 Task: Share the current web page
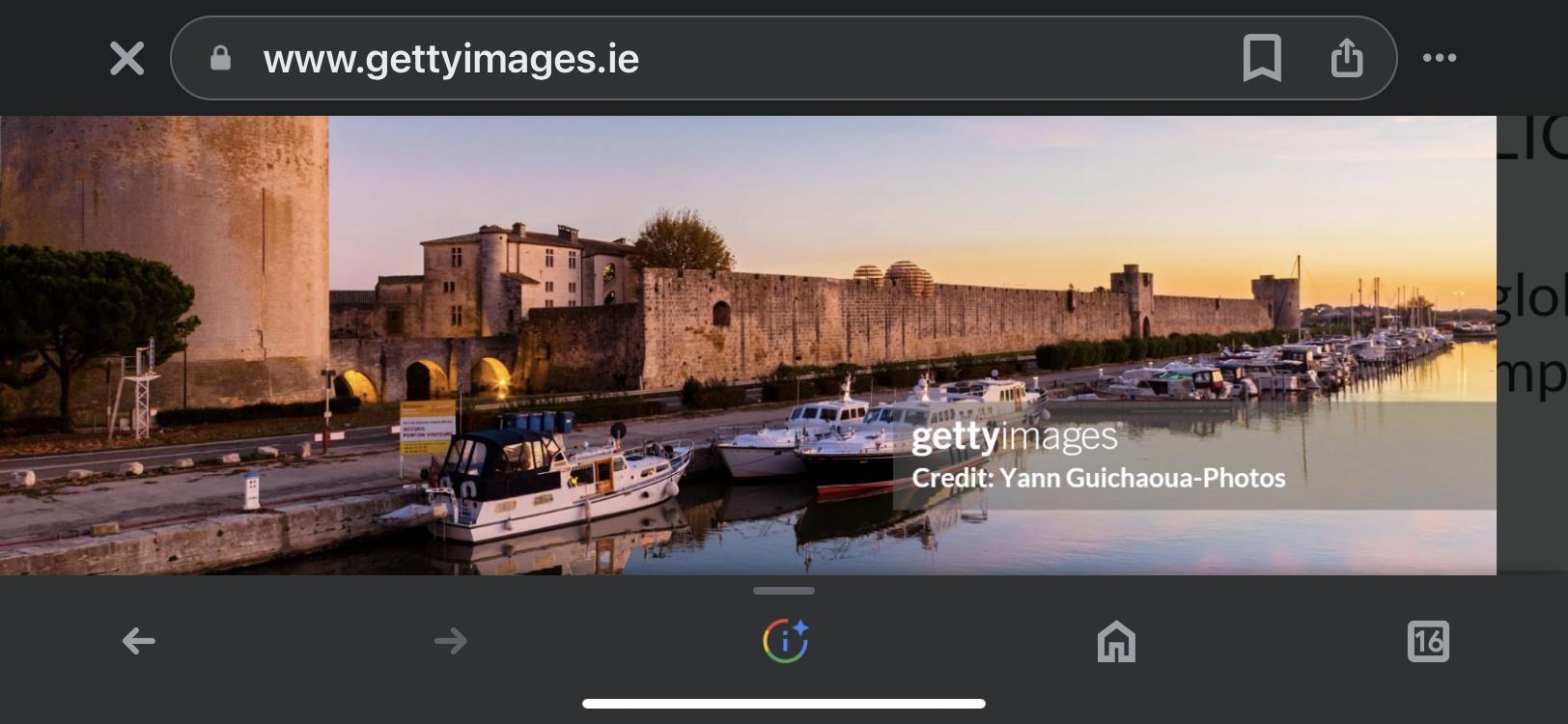1347,58
